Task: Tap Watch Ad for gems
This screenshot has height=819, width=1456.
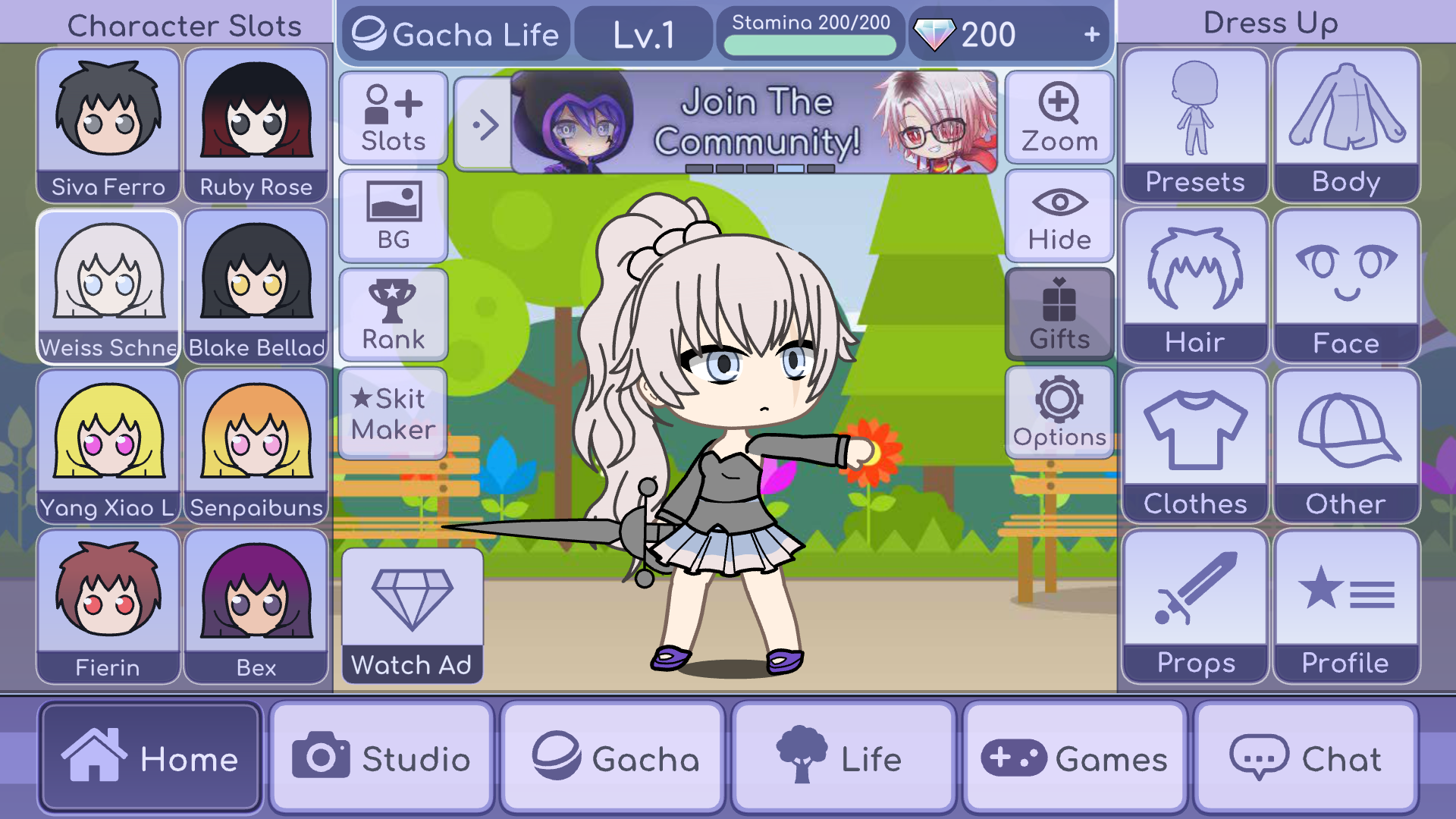Action: coord(412,616)
